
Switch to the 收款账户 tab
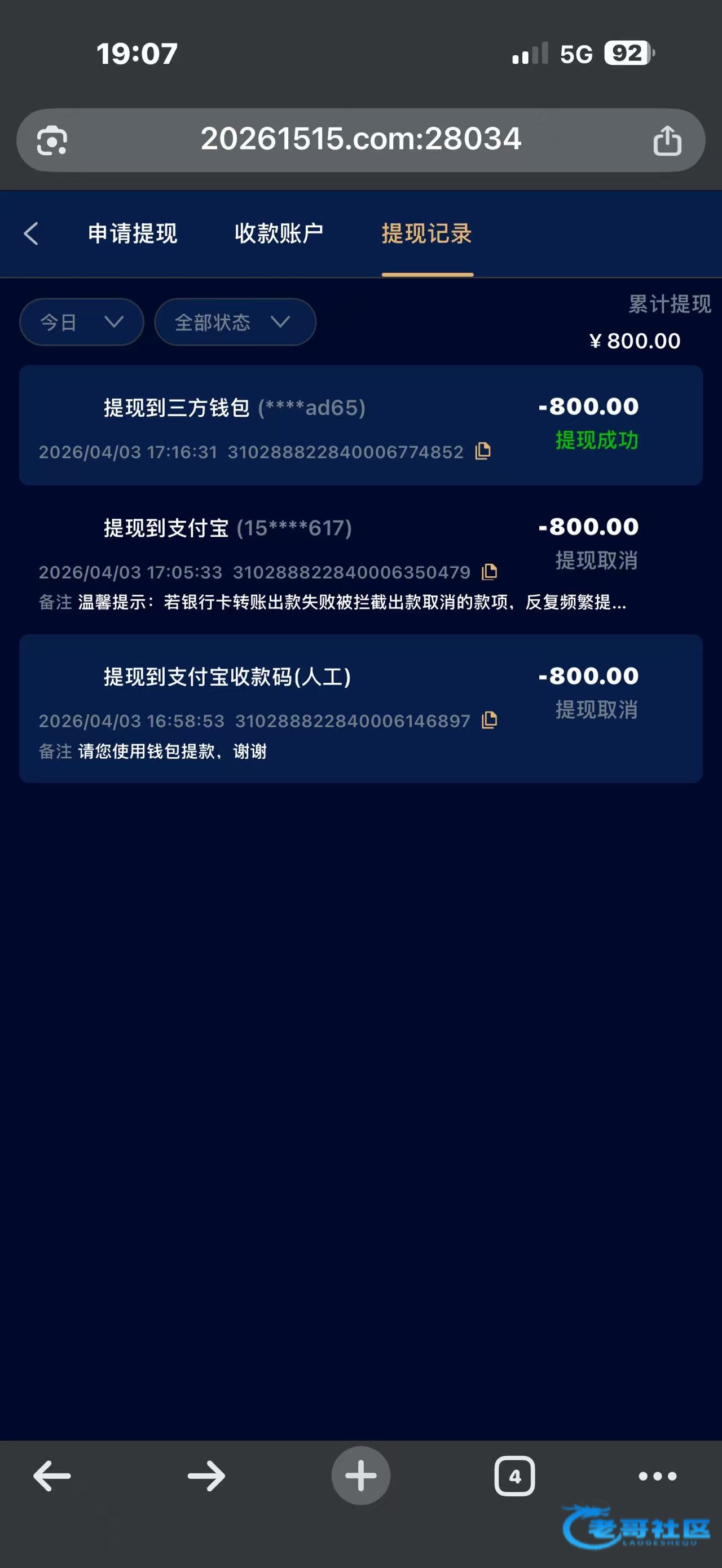click(x=279, y=234)
